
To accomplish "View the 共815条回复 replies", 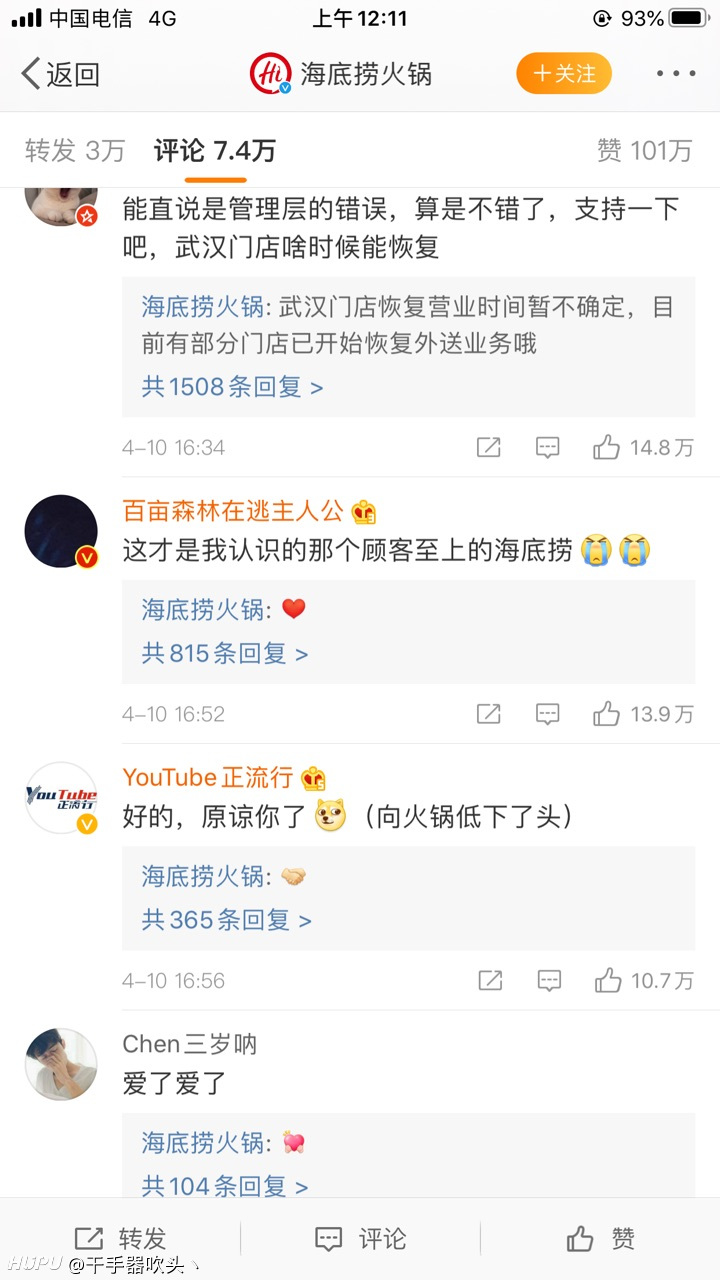I will pyautogui.click(x=225, y=654).
